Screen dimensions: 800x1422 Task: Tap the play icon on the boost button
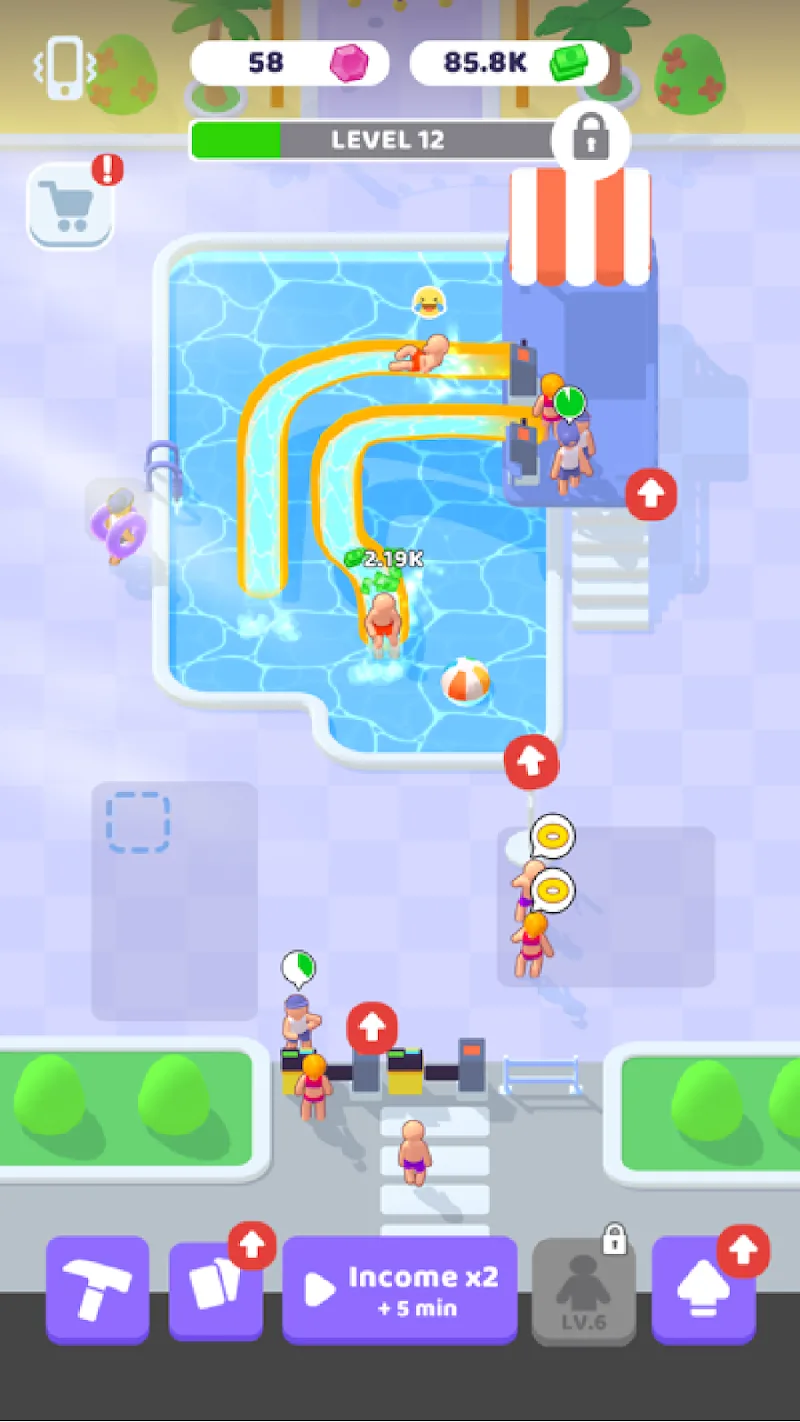[321, 1287]
